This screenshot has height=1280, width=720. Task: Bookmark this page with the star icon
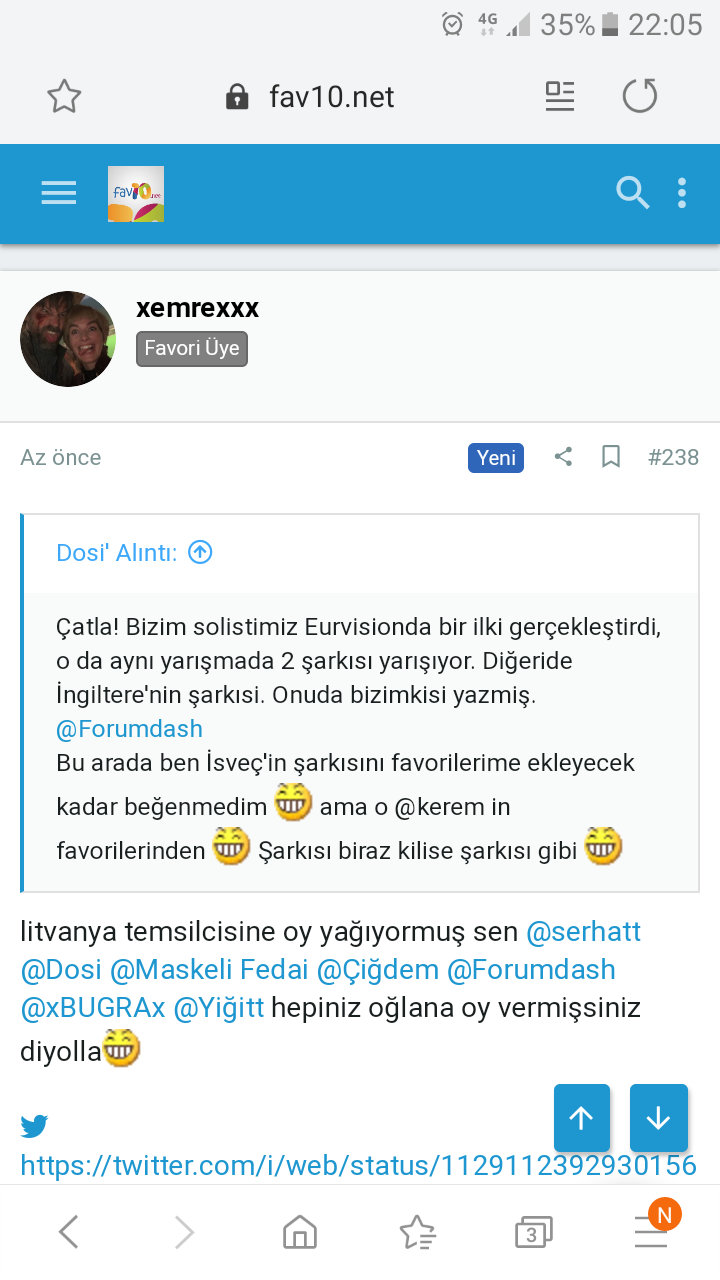(x=64, y=97)
